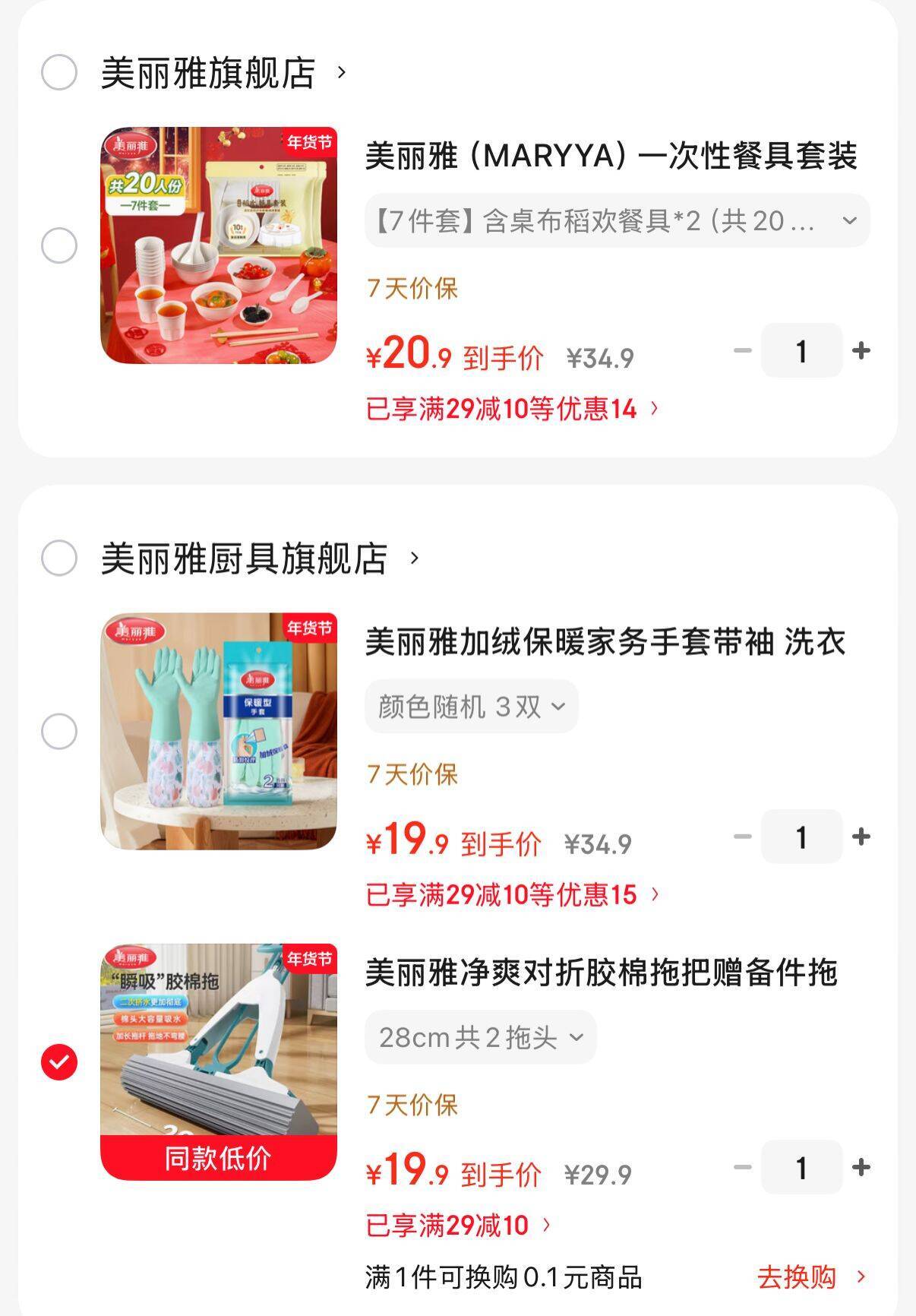Change the 28cm 共2拖头 mop option

[480, 1037]
